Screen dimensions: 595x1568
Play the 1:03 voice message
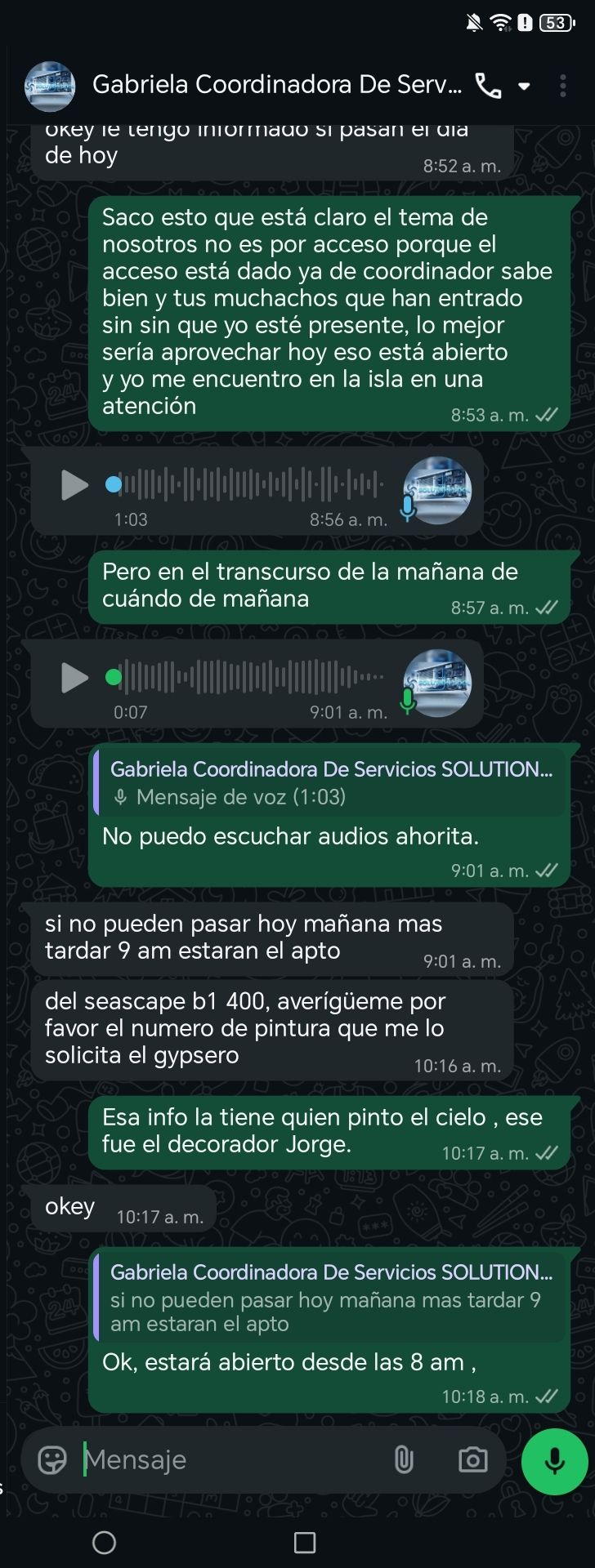coord(74,485)
